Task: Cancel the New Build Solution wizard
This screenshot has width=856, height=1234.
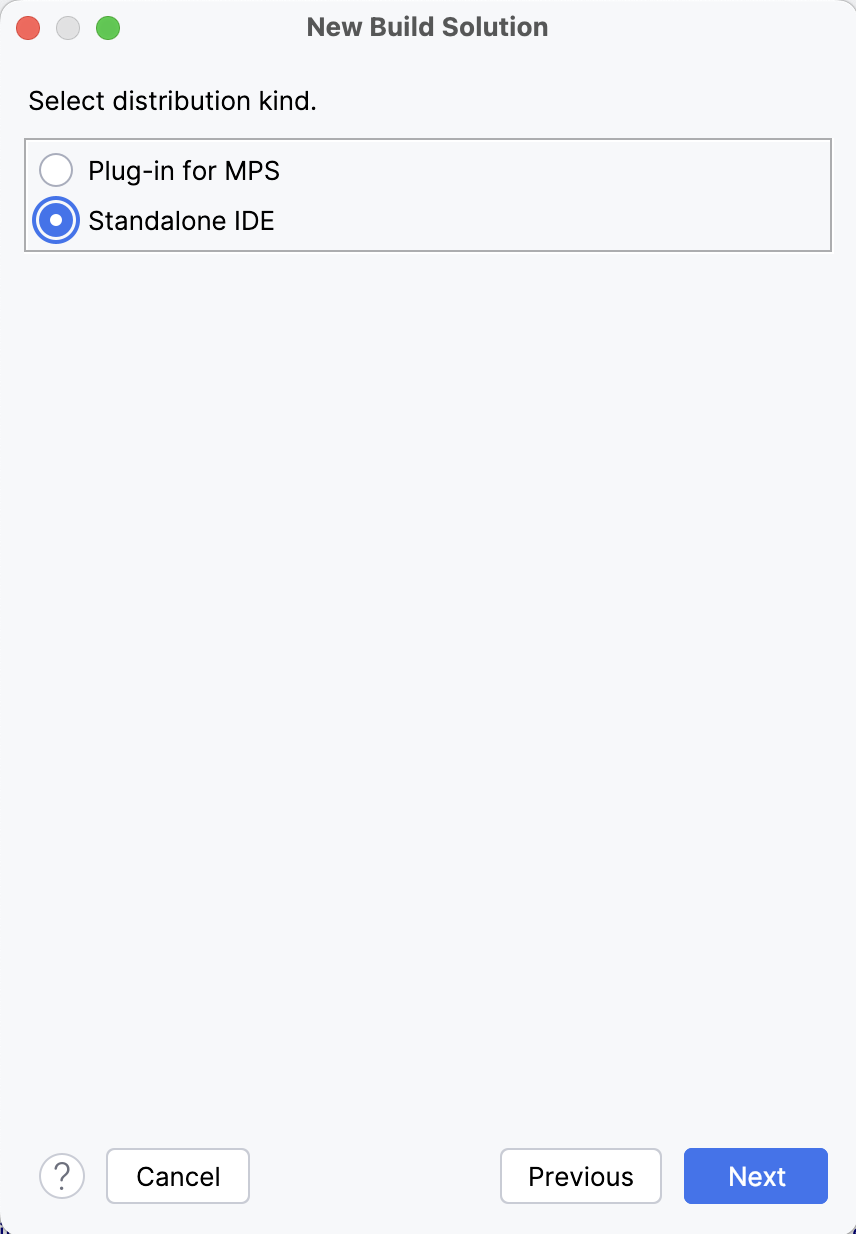Action: [x=177, y=1176]
